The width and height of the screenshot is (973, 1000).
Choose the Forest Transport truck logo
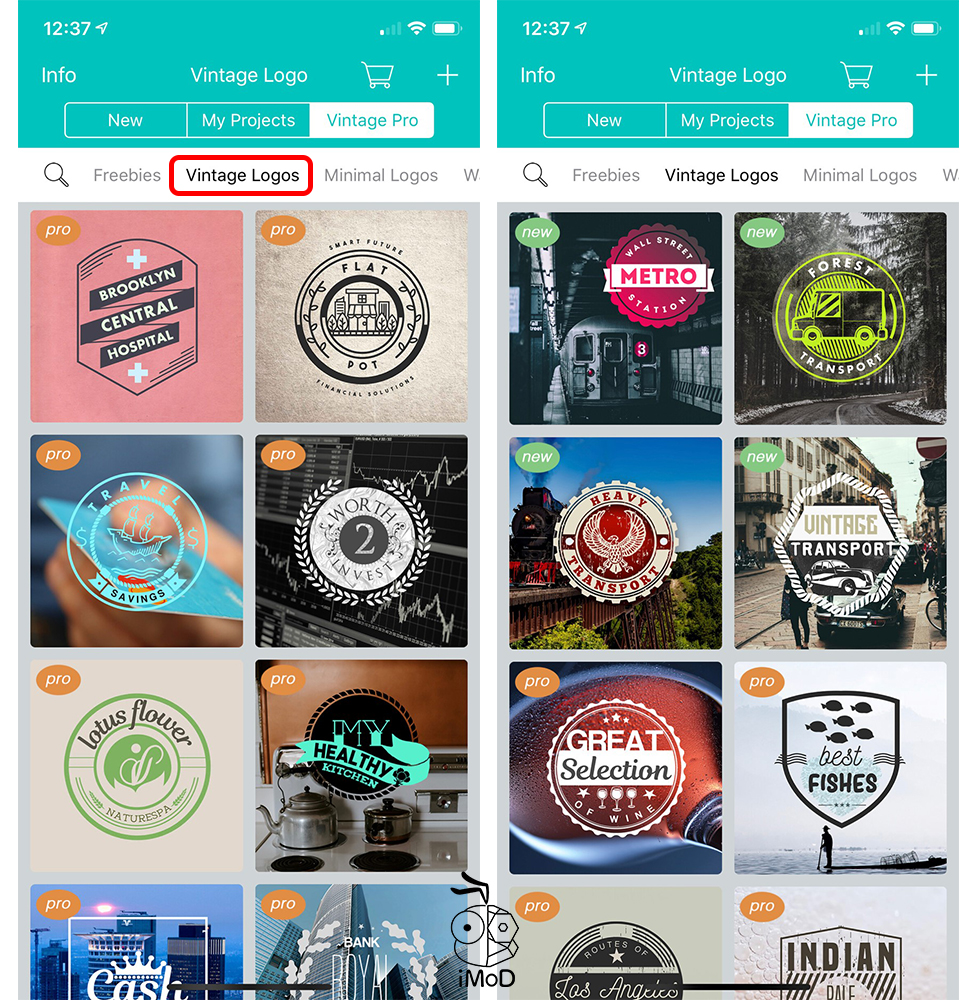(x=840, y=318)
